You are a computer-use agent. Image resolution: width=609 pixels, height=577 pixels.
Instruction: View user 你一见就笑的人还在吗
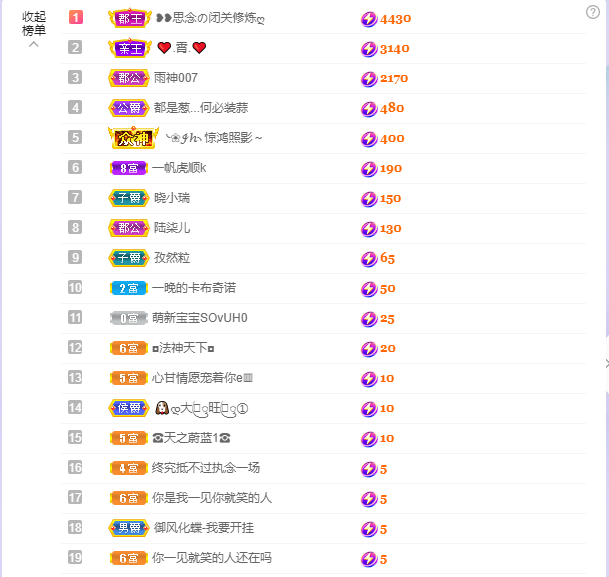211,558
